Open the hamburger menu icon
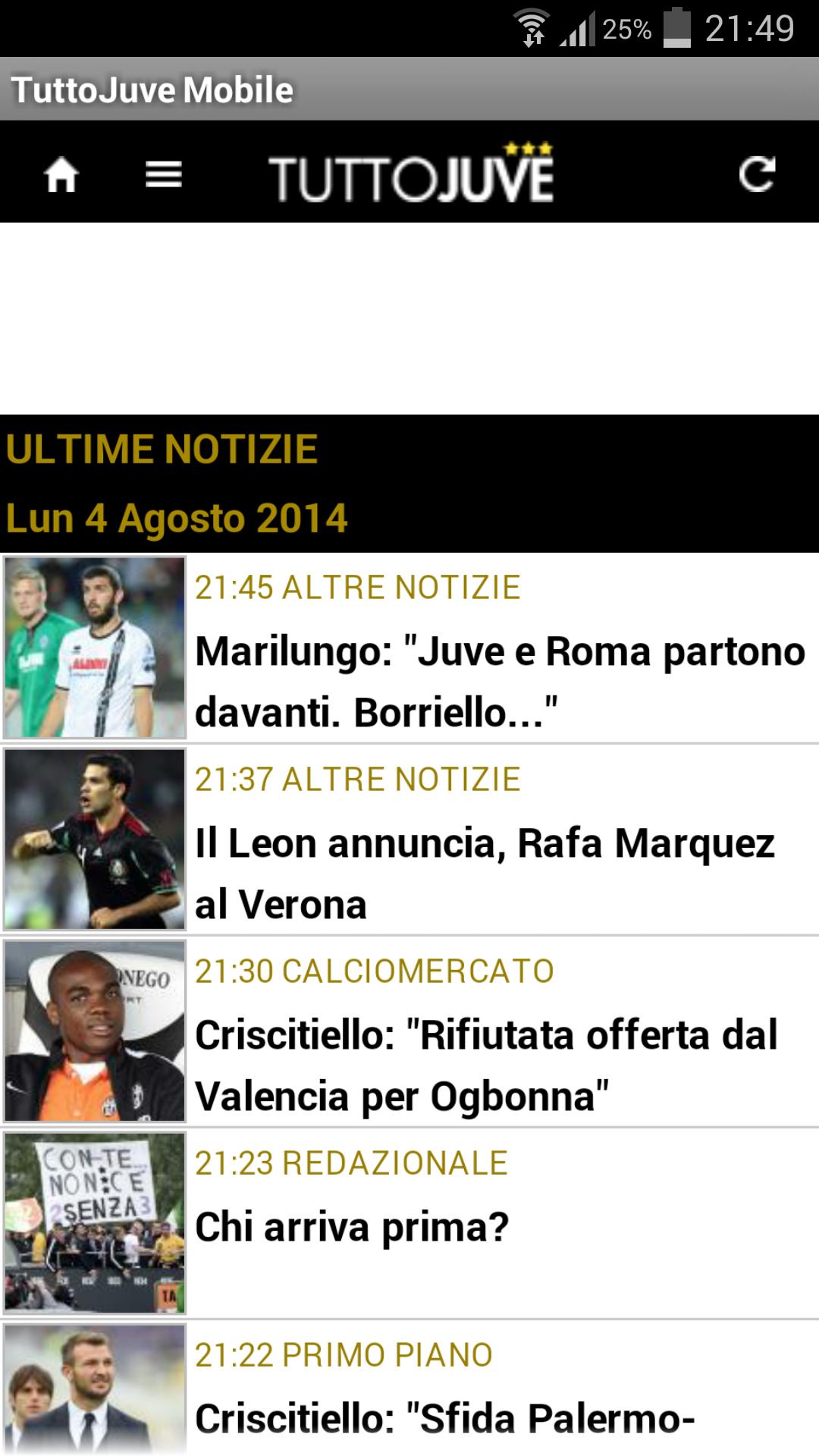Viewport: 819px width, 1456px height. [x=163, y=173]
